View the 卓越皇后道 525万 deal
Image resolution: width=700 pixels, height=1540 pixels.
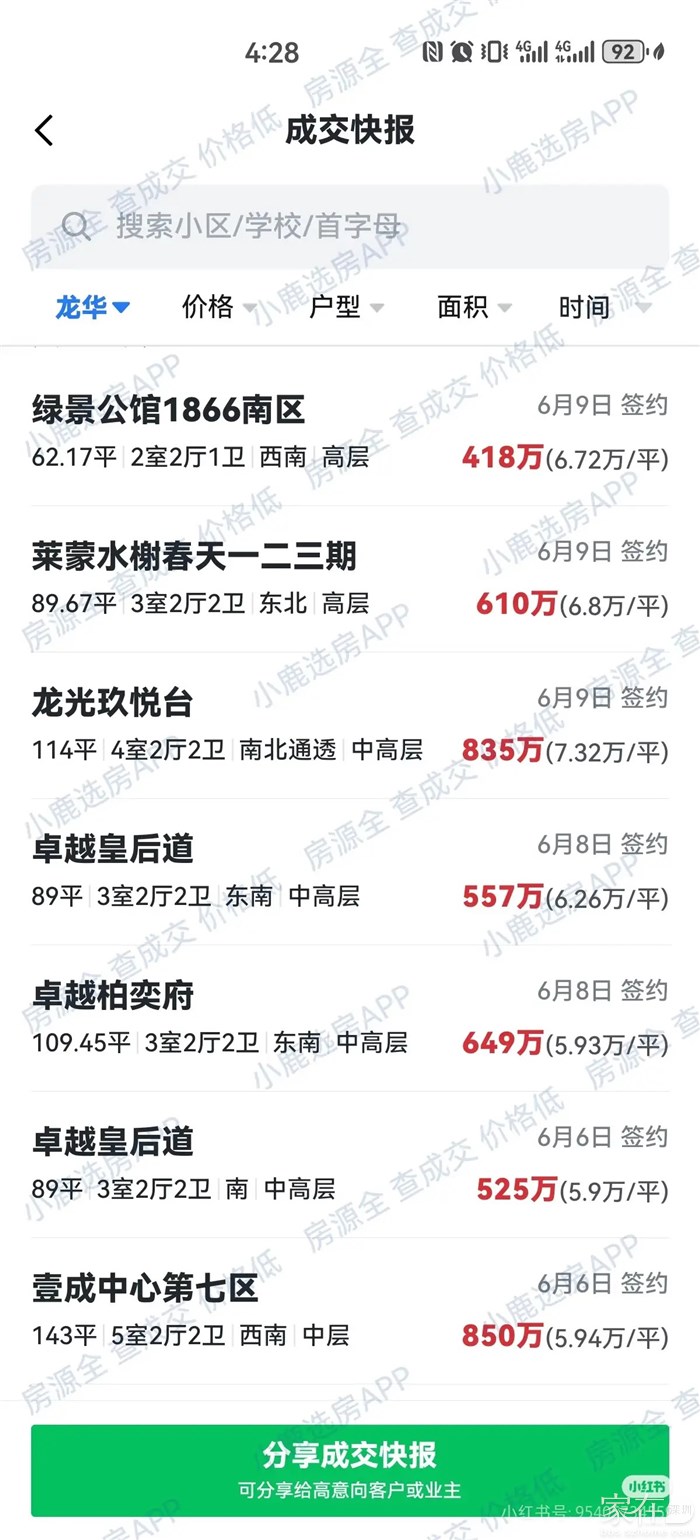click(350, 1163)
